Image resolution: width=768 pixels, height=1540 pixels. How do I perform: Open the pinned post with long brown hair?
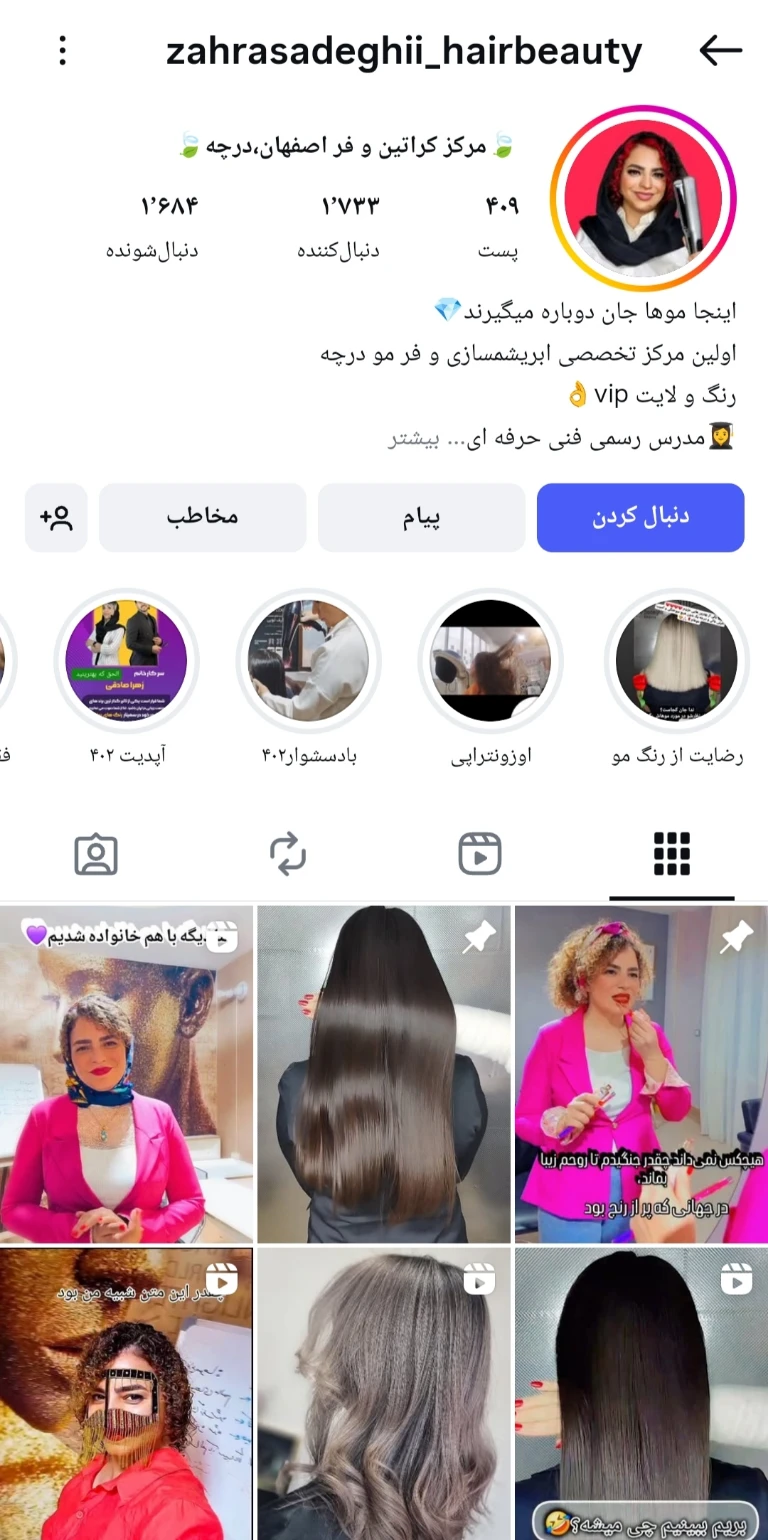point(384,1073)
